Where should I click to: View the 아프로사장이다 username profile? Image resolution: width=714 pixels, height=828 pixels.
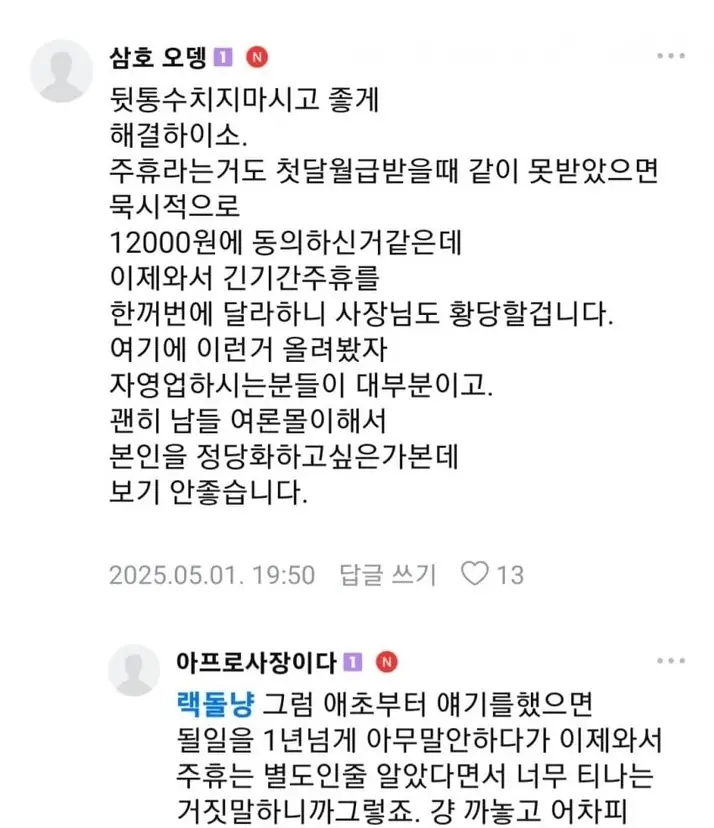coord(257,662)
